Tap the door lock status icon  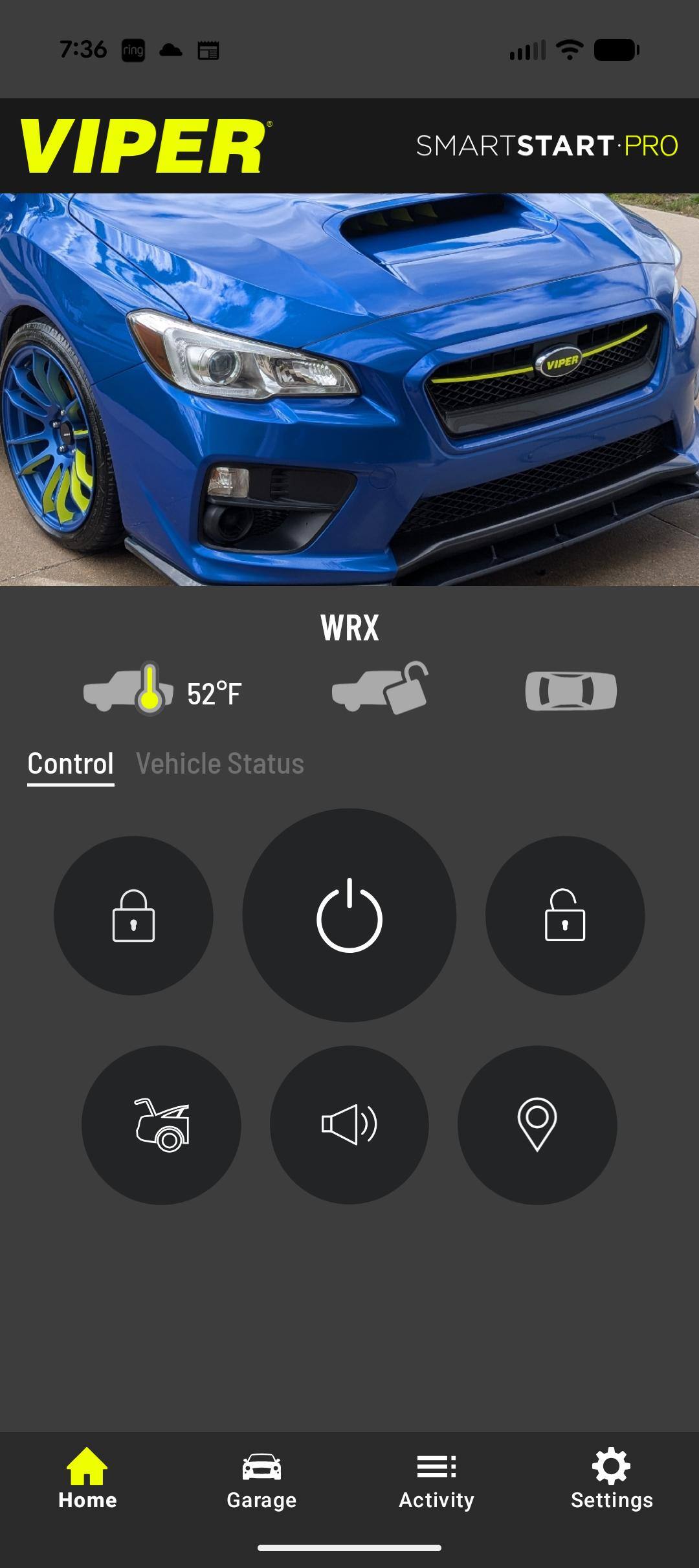click(379, 690)
